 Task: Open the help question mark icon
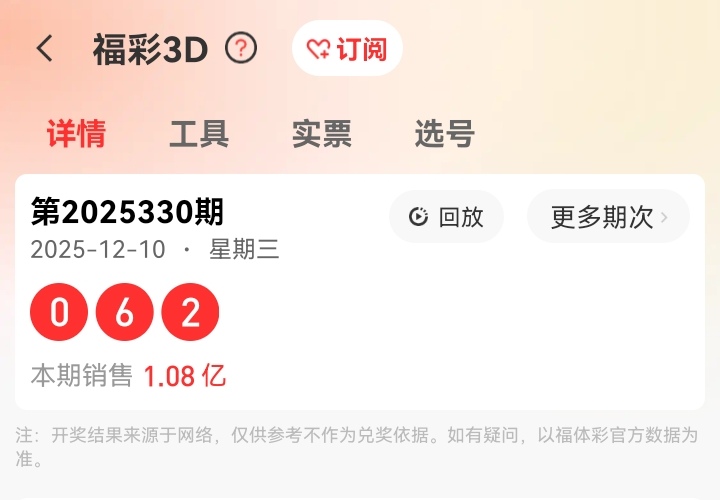click(241, 48)
